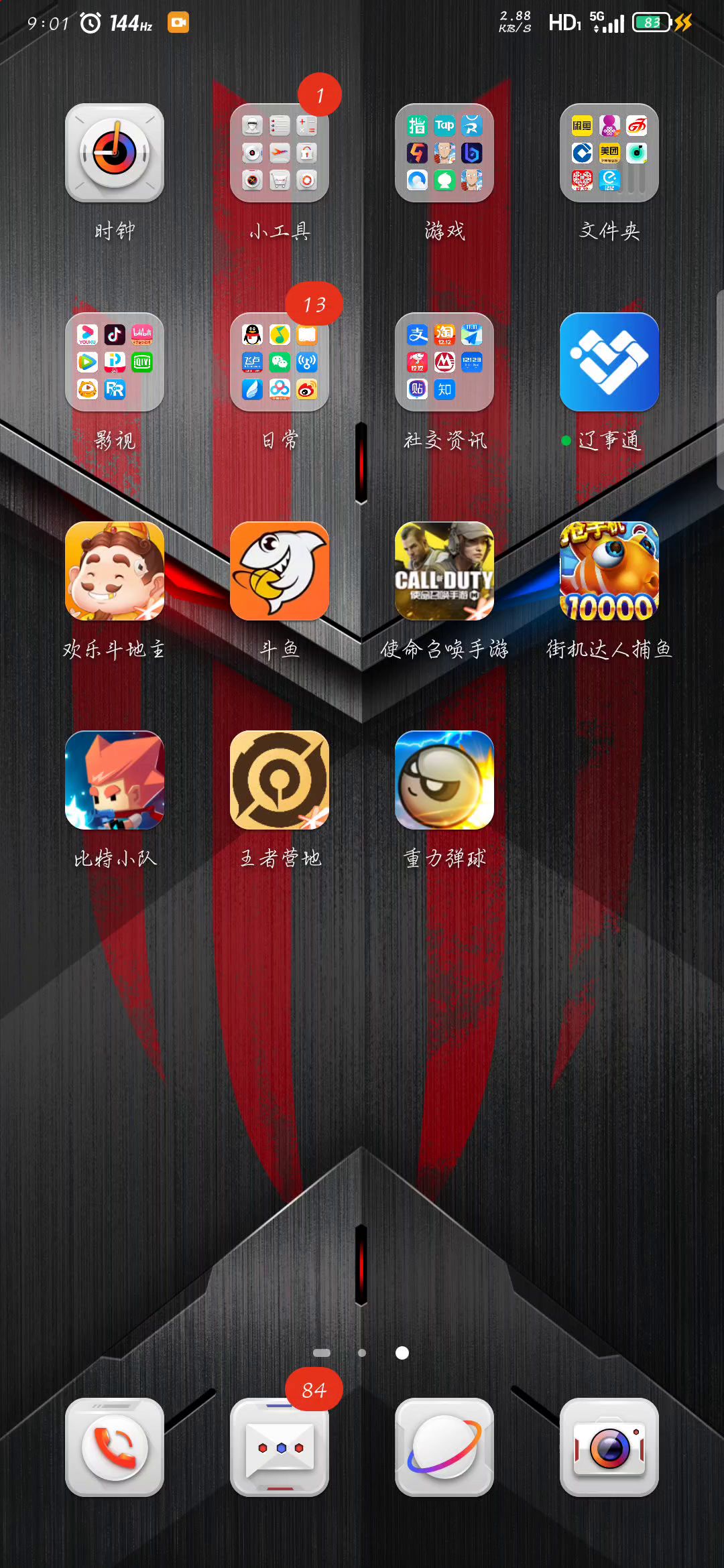Open the 社交资讯 folder
This screenshot has height=1568, width=724.
click(444, 362)
